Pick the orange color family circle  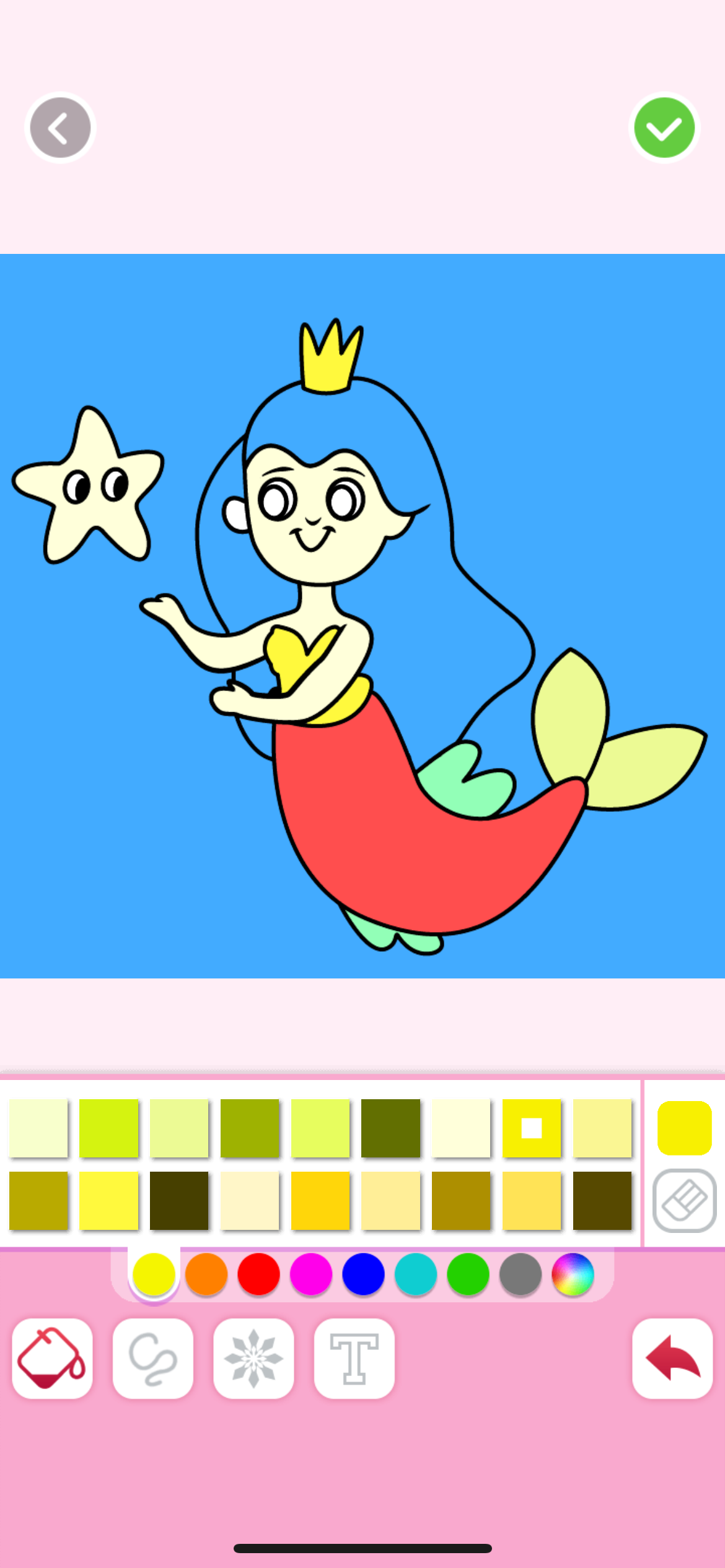206,1274
